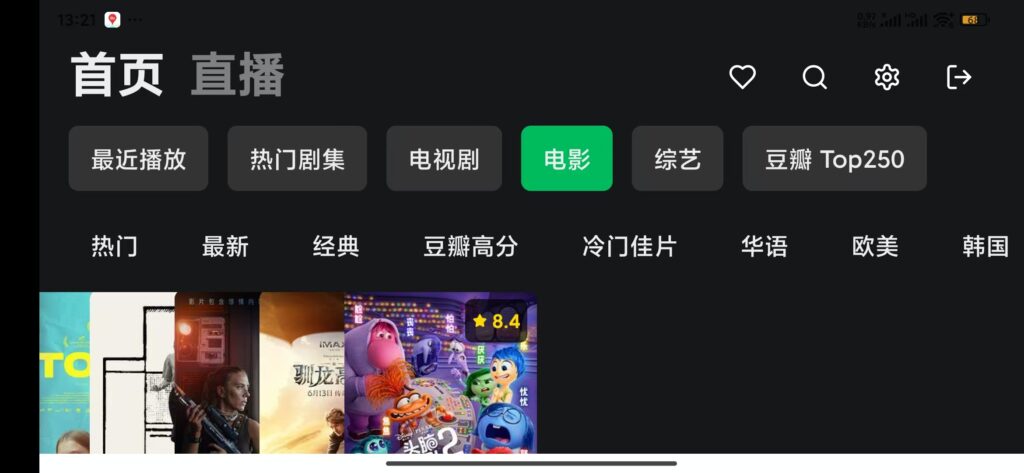
Task: Show the 最新 movies
Action: [x=225, y=247]
